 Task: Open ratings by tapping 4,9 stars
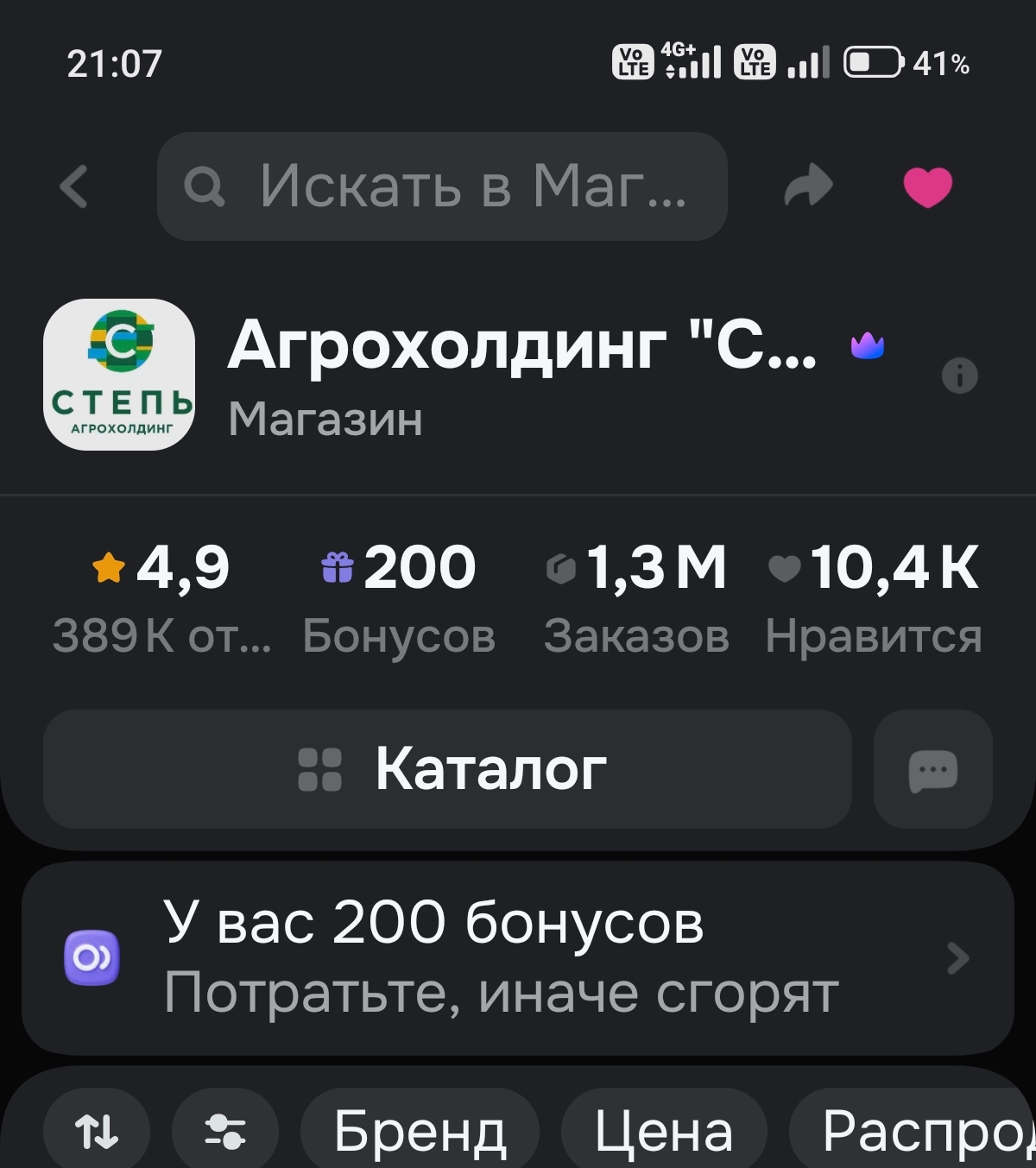coord(161,567)
